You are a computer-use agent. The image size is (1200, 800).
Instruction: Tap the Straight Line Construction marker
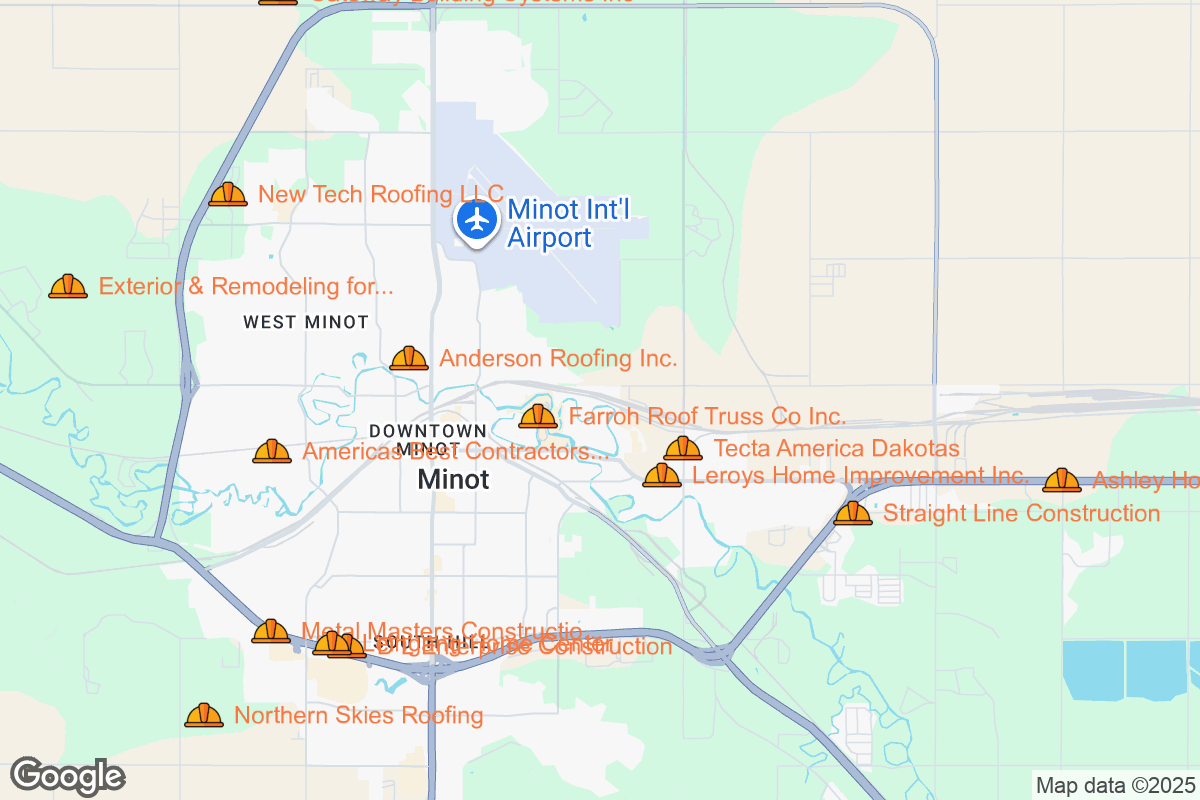853,514
